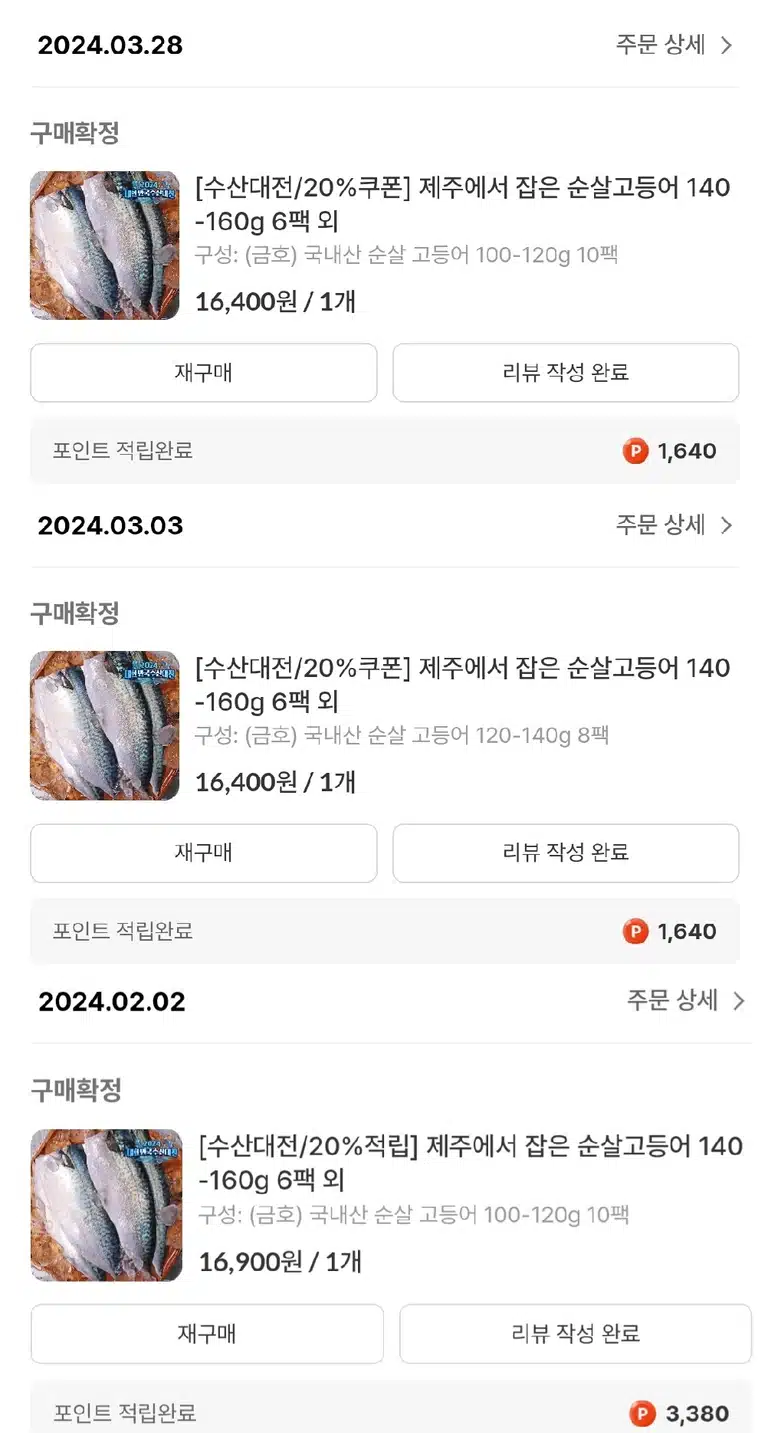Reorder the 2024.03.03 mackerel order with 재구매
The height and width of the screenshot is (1433, 768).
tap(204, 853)
